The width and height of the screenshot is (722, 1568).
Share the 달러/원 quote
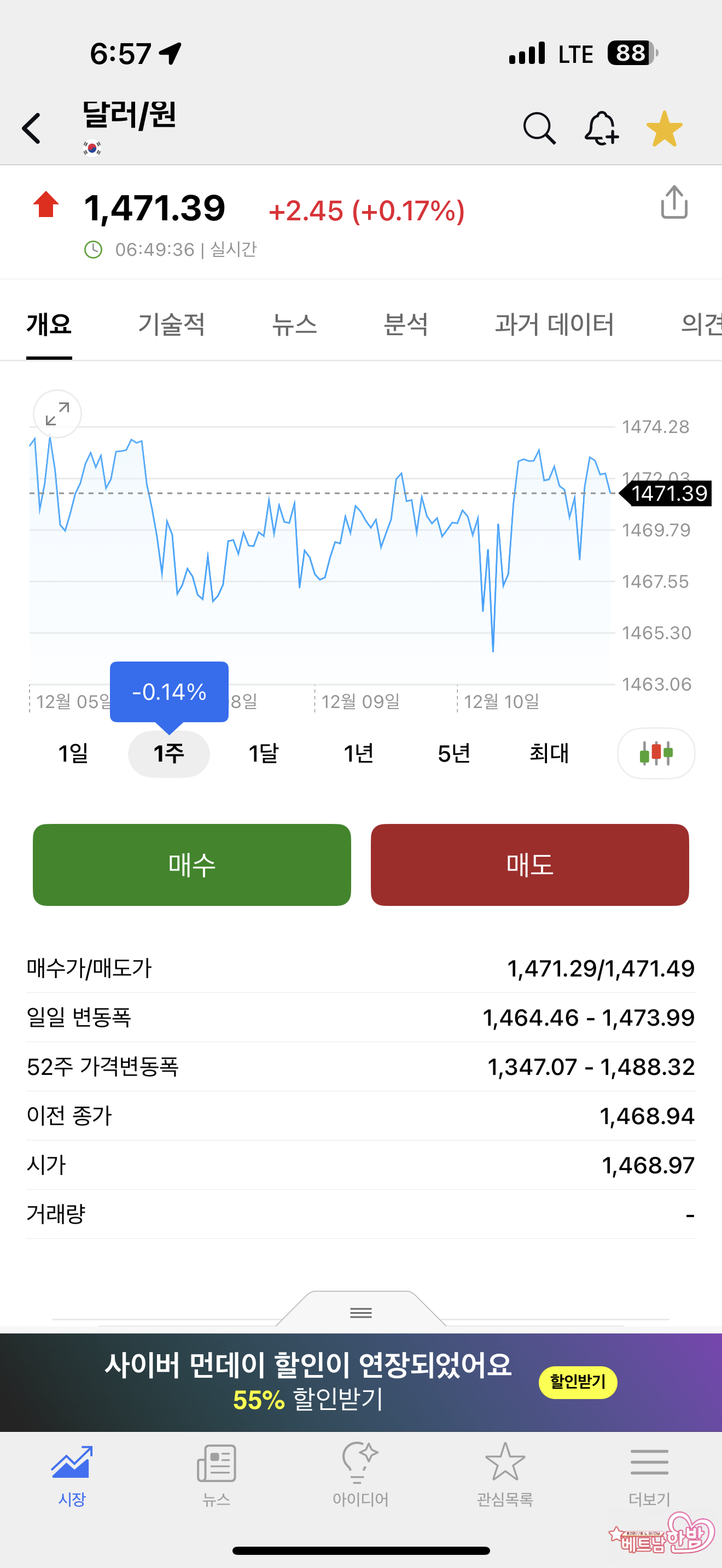[674, 202]
